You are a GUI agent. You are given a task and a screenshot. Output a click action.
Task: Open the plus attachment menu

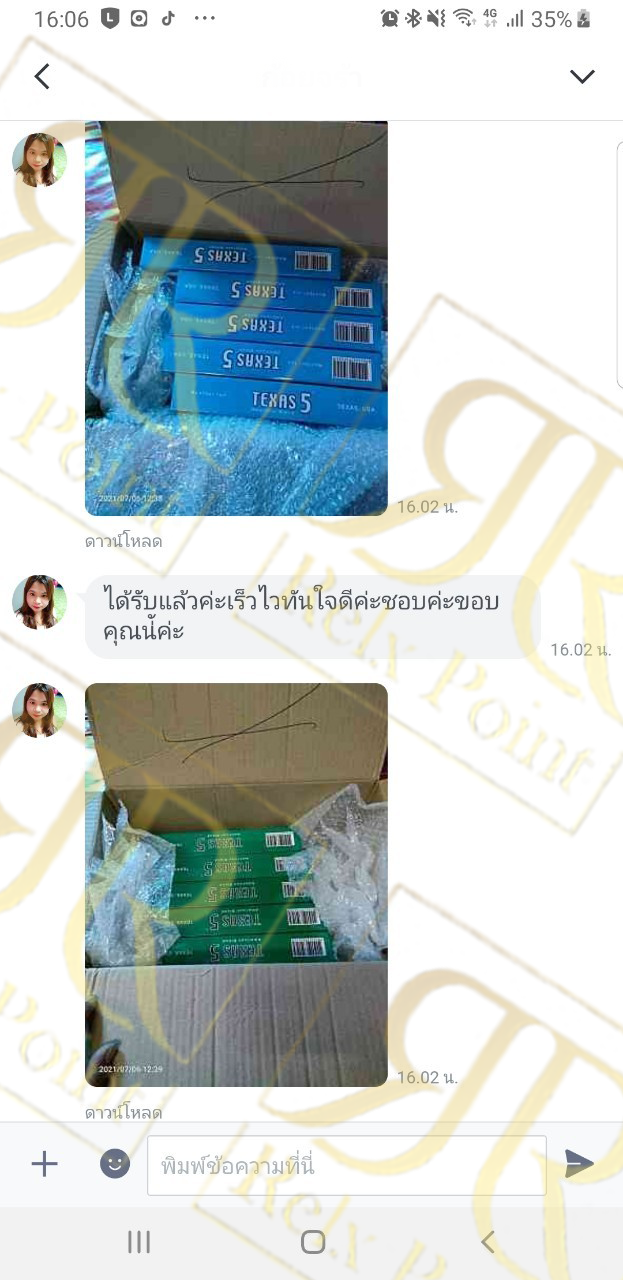44,1164
